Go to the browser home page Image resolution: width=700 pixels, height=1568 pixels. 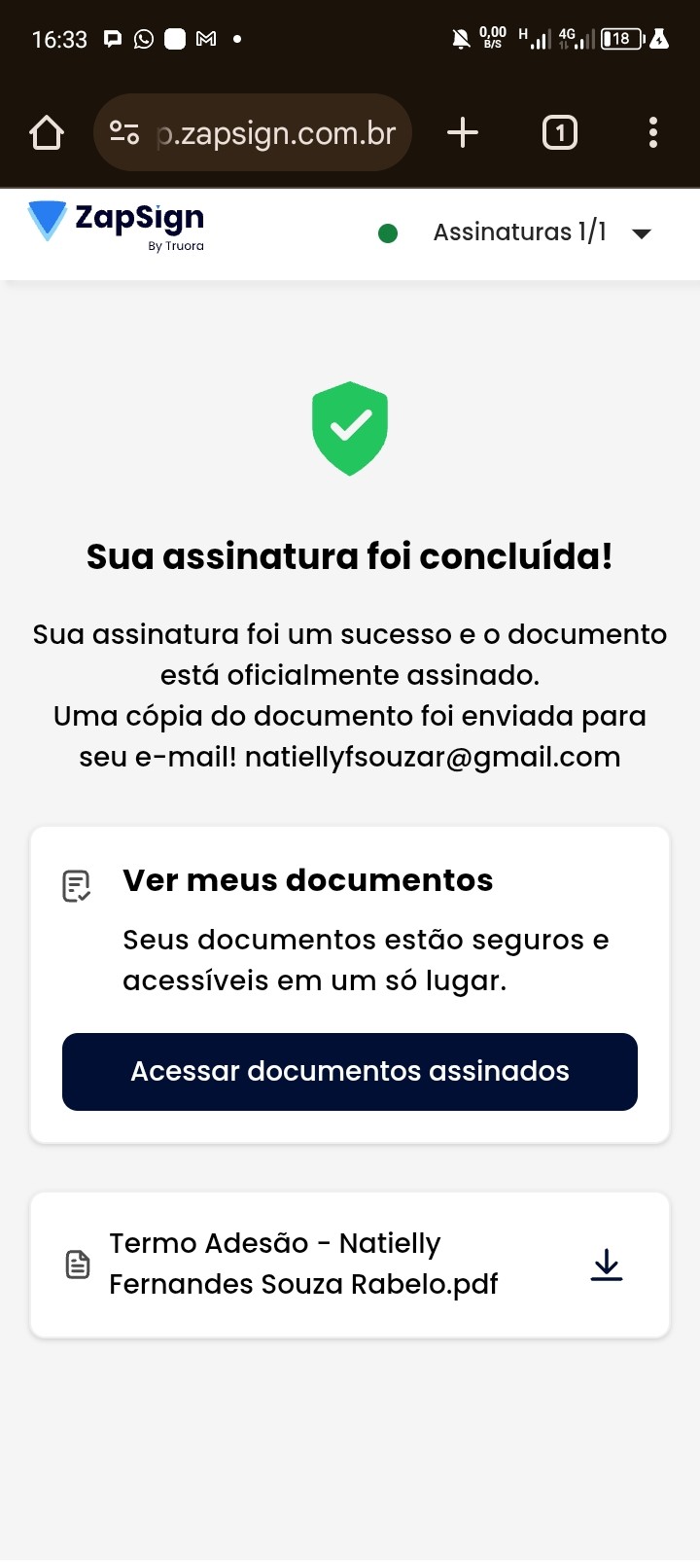coord(47,132)
